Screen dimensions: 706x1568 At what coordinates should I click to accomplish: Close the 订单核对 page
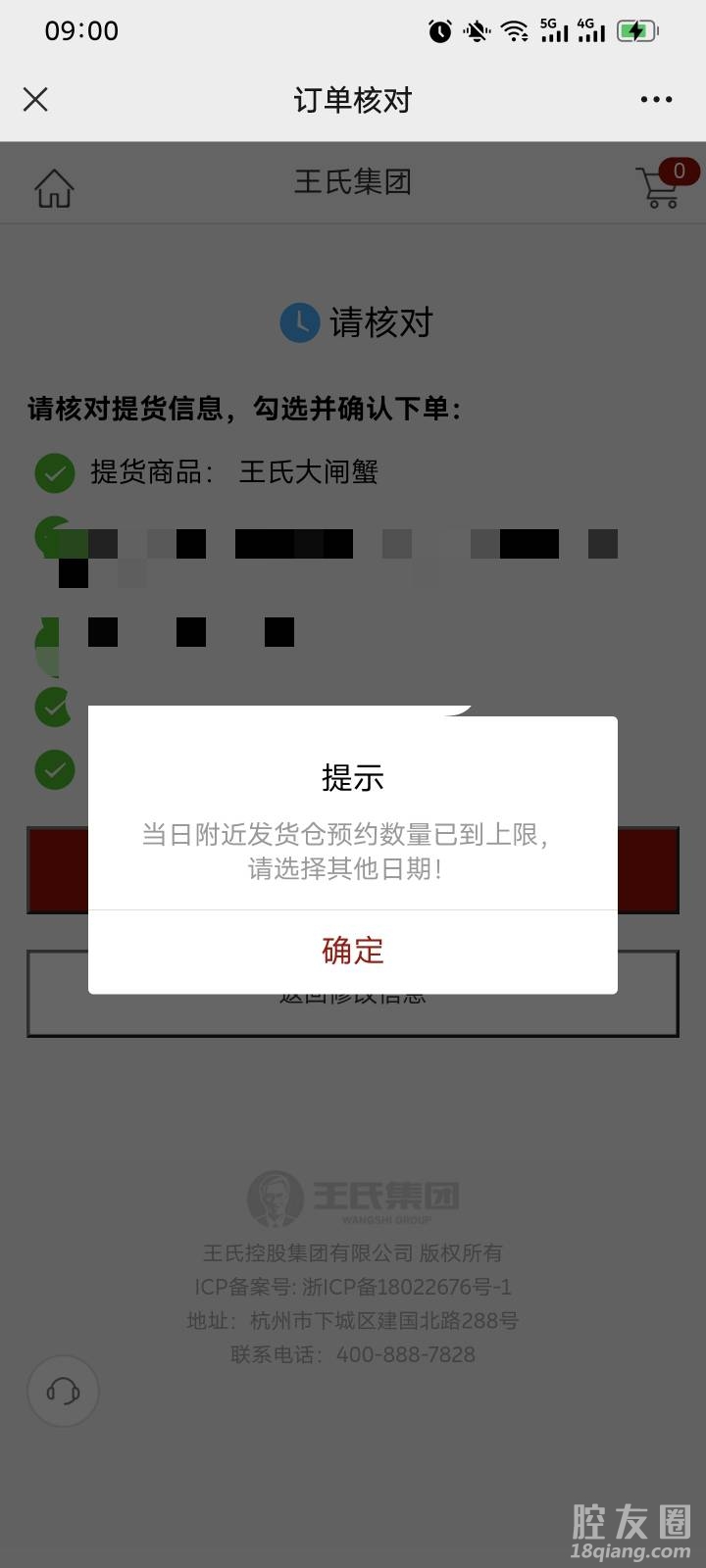point(35,99)
